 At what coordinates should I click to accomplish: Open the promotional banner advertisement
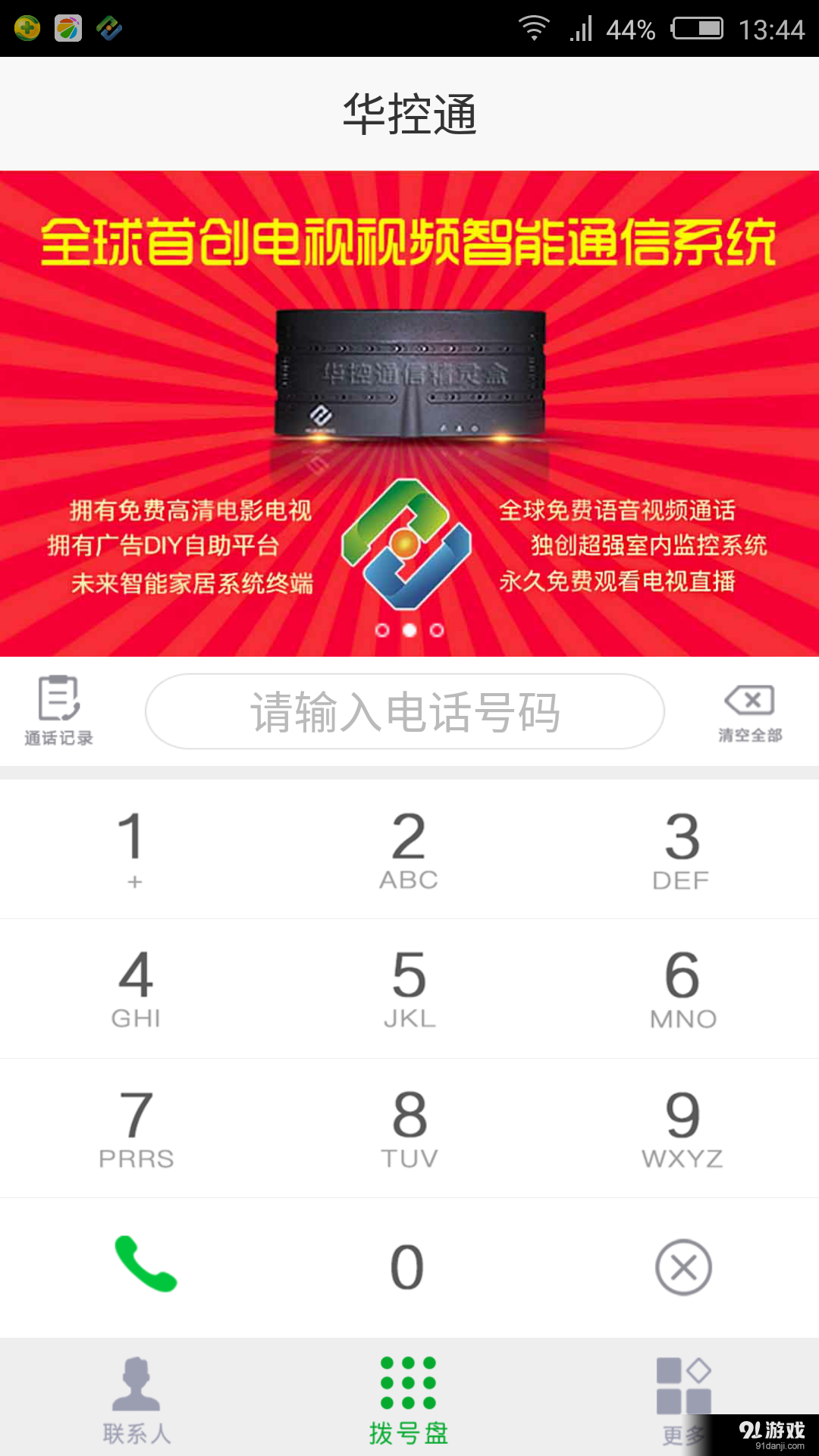(409, 409)
